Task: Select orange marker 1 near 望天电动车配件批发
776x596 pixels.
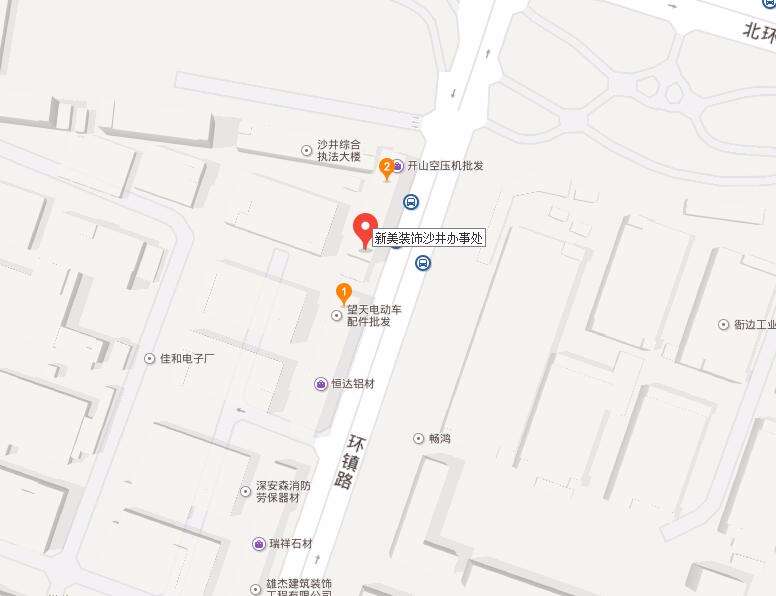Action: point(343,292)
